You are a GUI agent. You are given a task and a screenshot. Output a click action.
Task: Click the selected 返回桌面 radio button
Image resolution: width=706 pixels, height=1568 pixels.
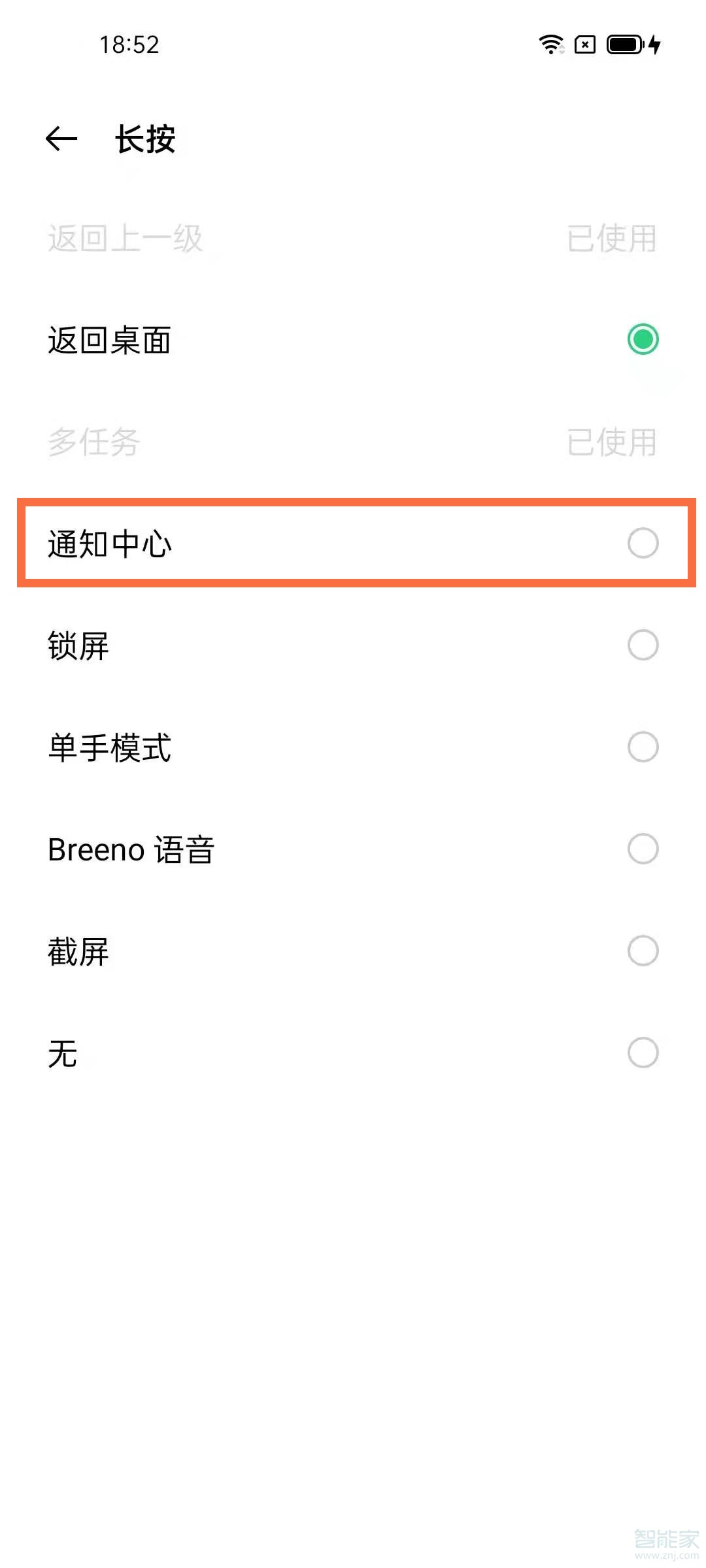(x=643, y=340)
